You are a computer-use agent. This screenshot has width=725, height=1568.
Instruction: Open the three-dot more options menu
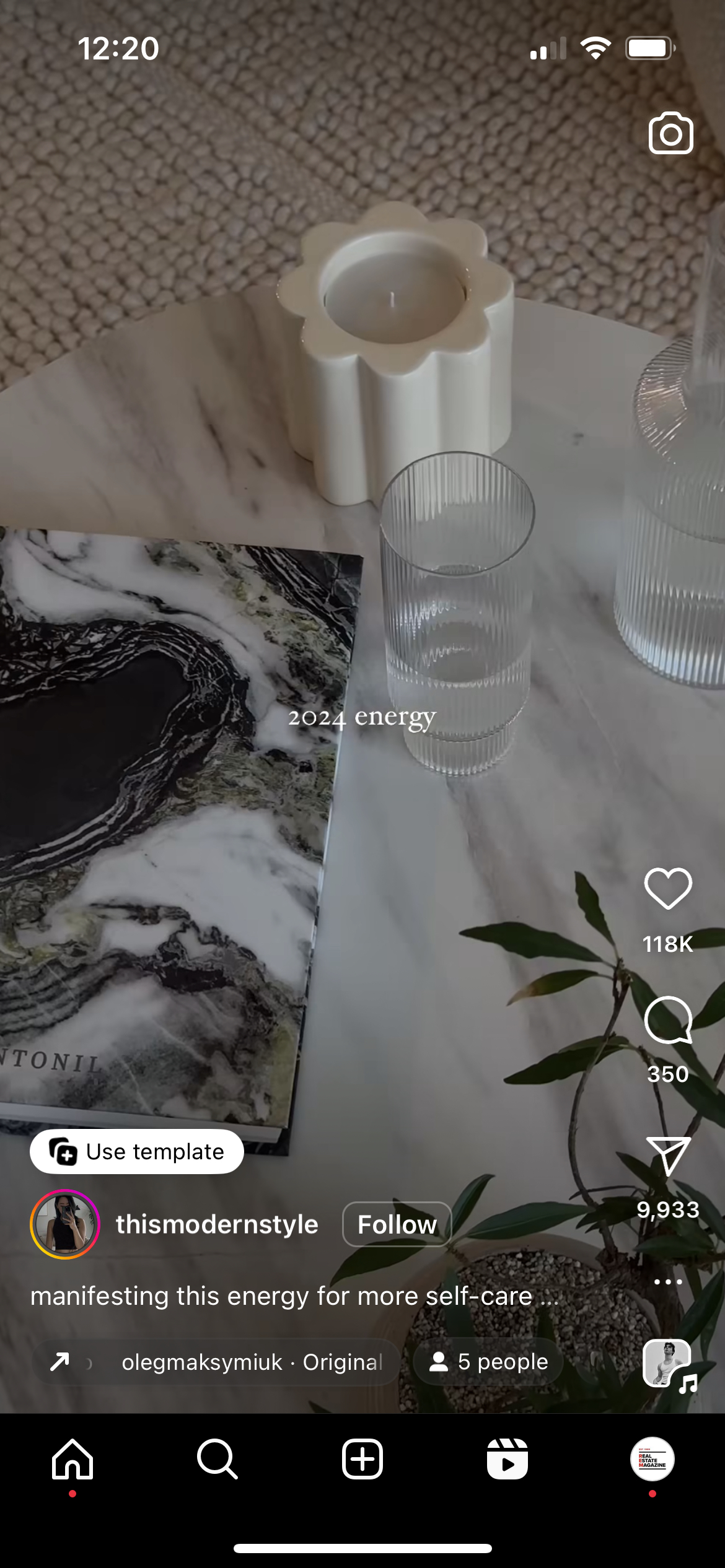[x=668, y=1282]
